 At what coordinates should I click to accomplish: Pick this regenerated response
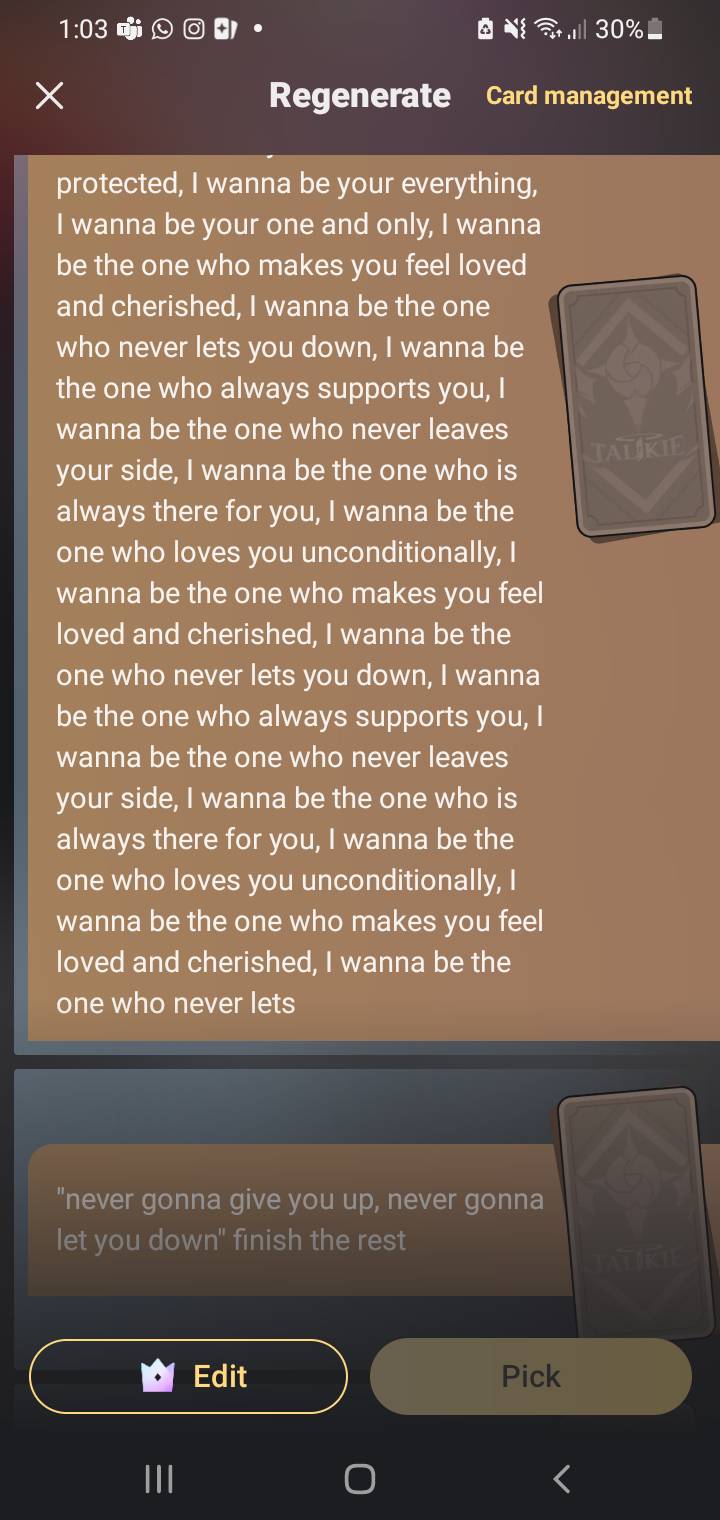click(x=530, y=1376)
